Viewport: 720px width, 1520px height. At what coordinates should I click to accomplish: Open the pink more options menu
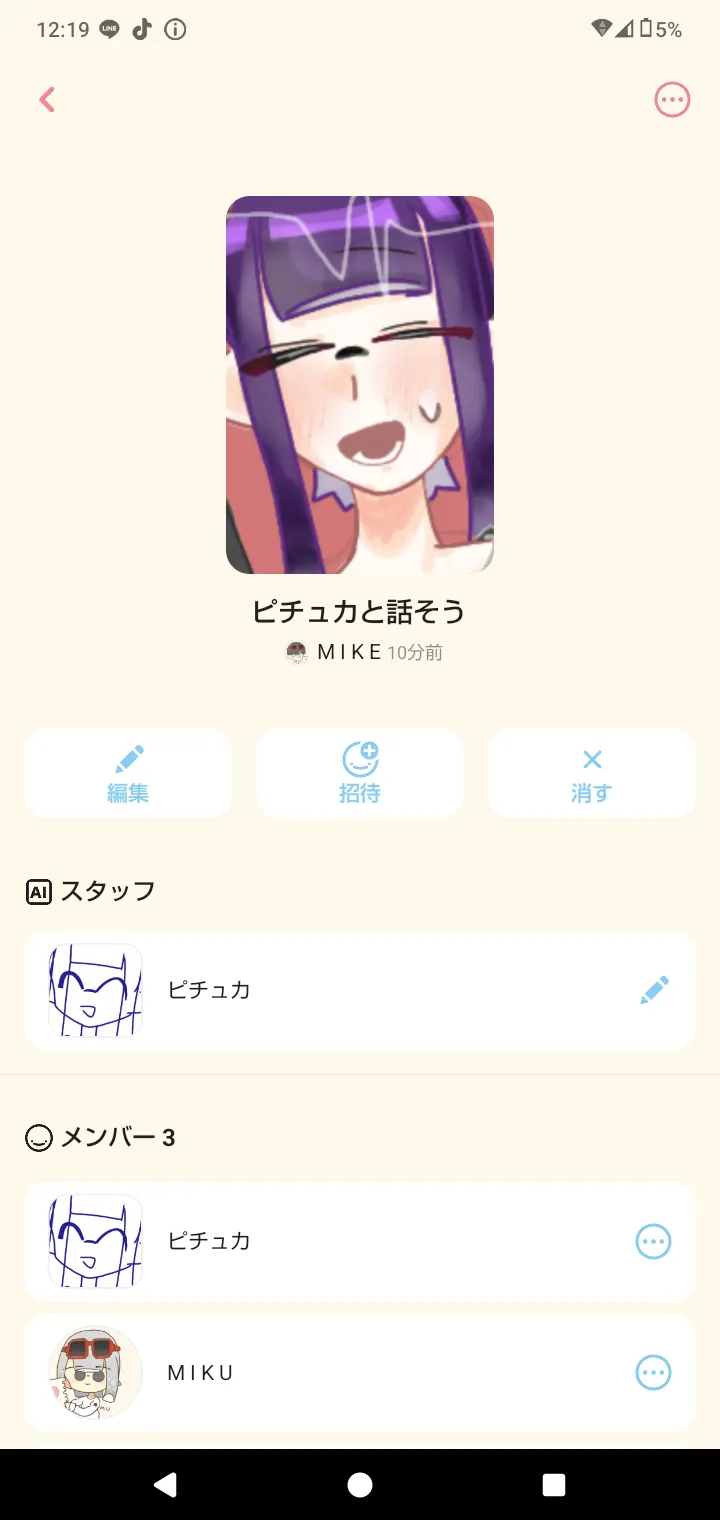coord(672,99)
